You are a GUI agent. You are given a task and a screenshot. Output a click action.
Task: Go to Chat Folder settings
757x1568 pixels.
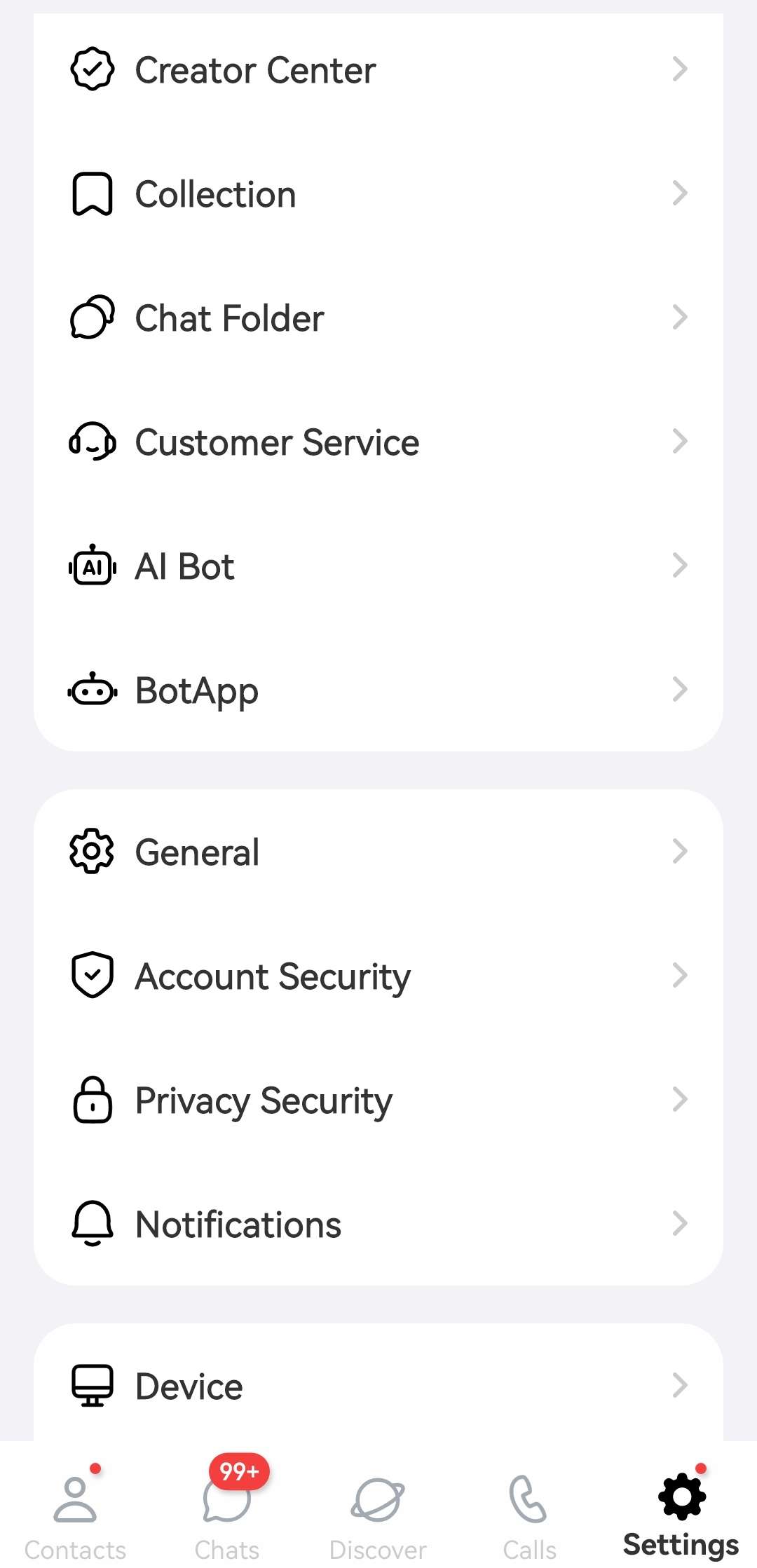click(x=378, y=318)
